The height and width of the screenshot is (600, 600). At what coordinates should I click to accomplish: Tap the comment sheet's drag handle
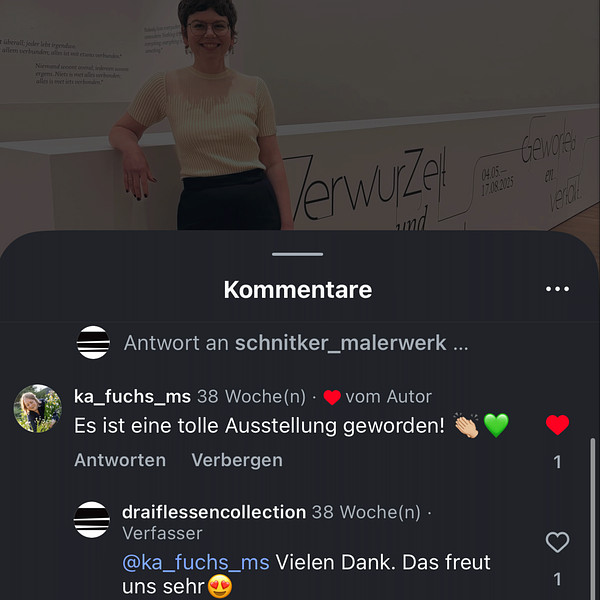pyautogui.click(x=298, y=254)
